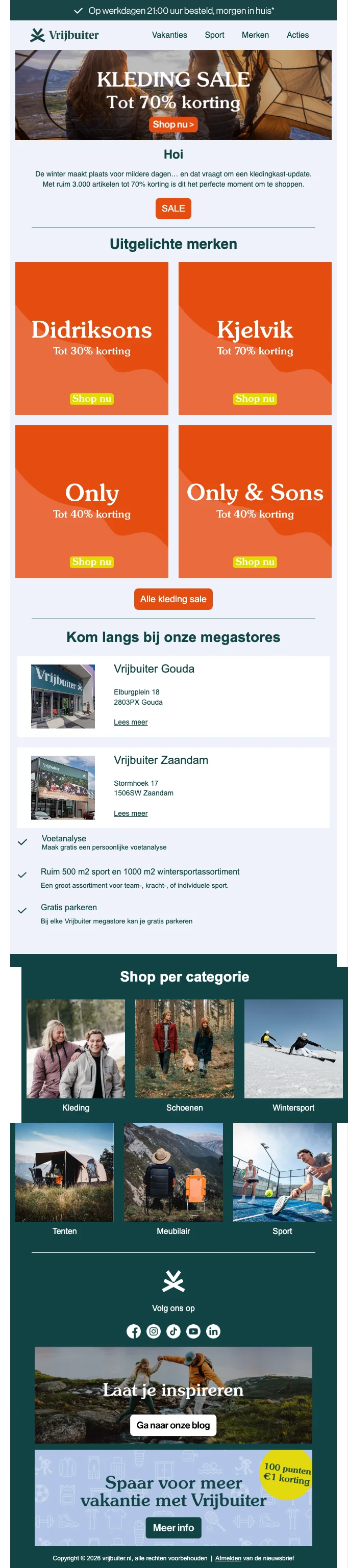Open the Wintersport category

293,1049
